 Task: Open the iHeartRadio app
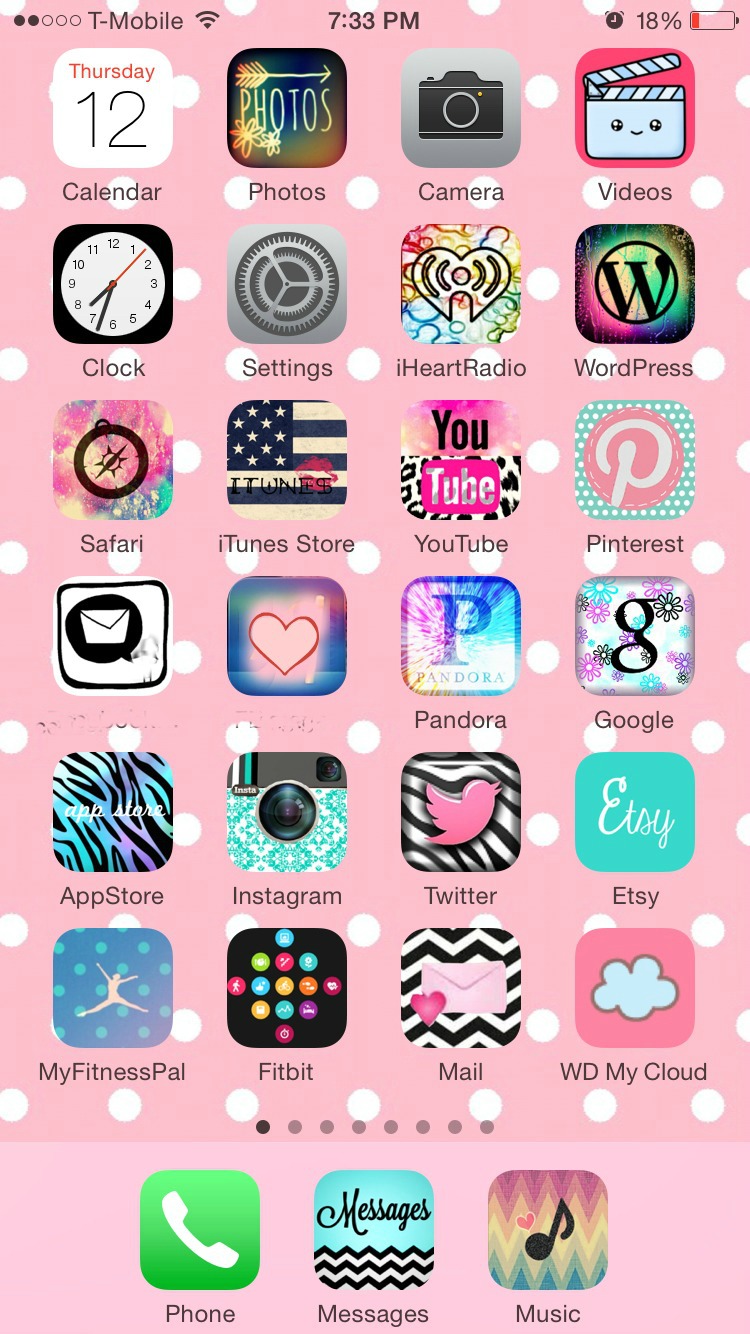(x=460, y=284)
